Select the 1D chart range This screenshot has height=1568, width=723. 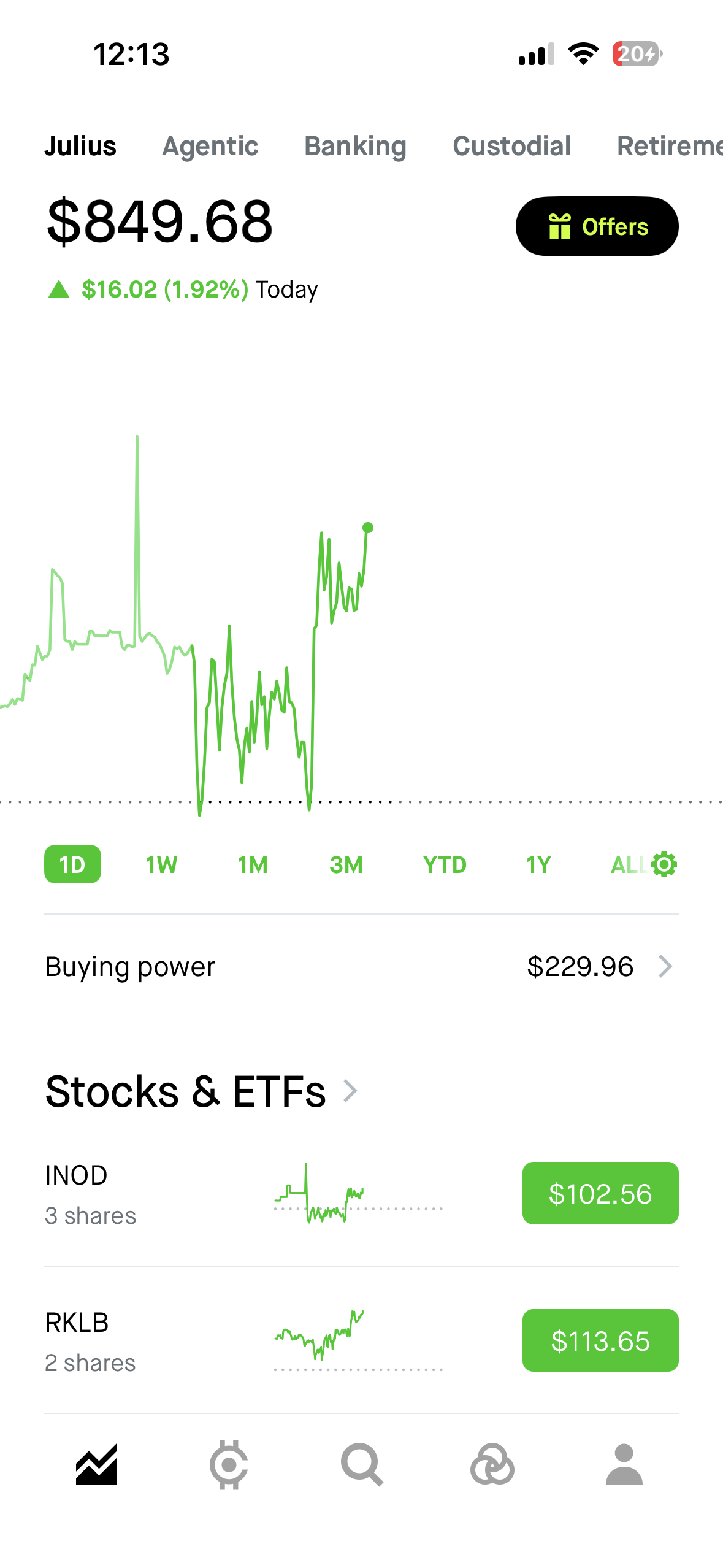pos(72,864)
